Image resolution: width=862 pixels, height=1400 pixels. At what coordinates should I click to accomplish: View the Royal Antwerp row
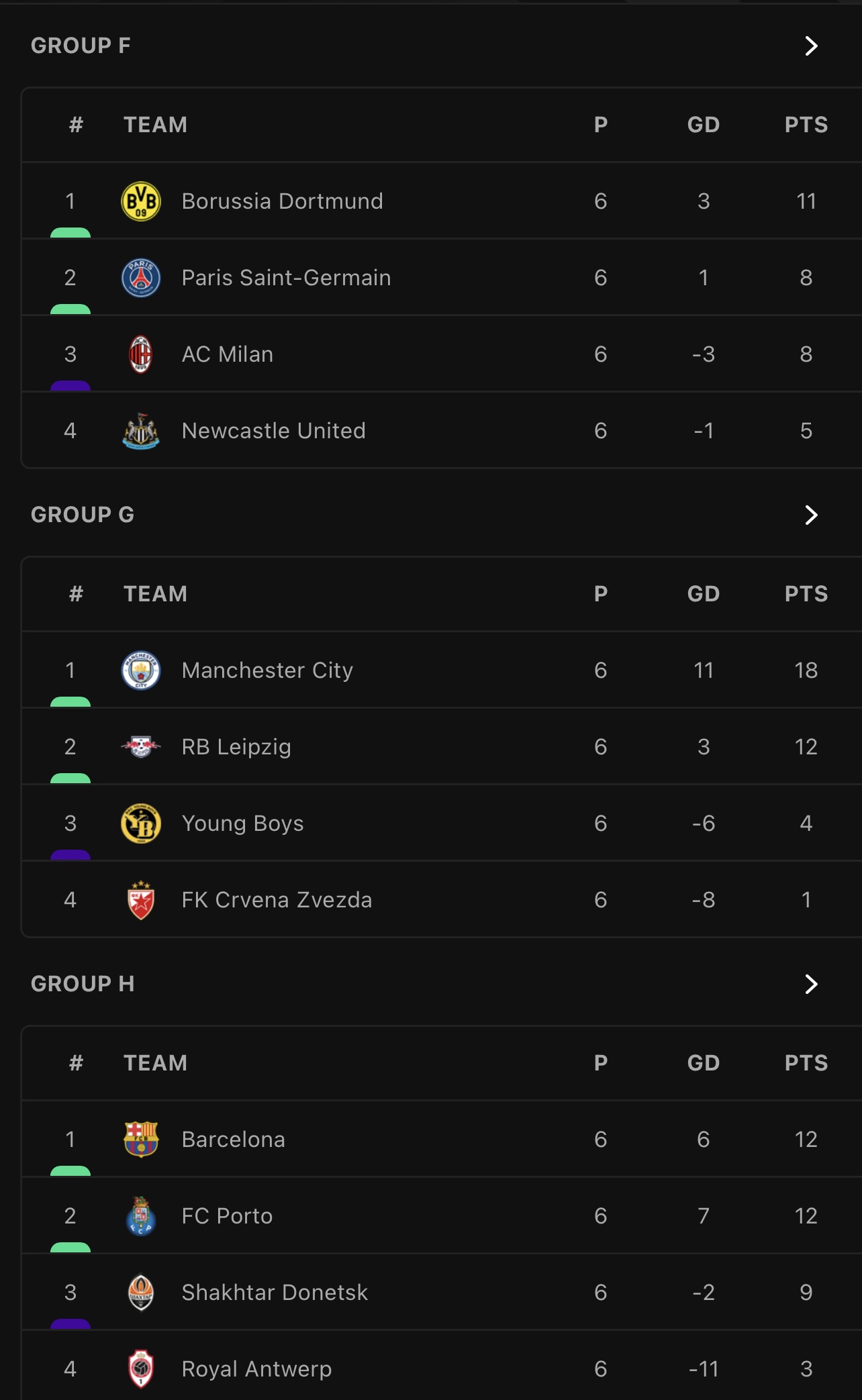(x=442, y=1366)
